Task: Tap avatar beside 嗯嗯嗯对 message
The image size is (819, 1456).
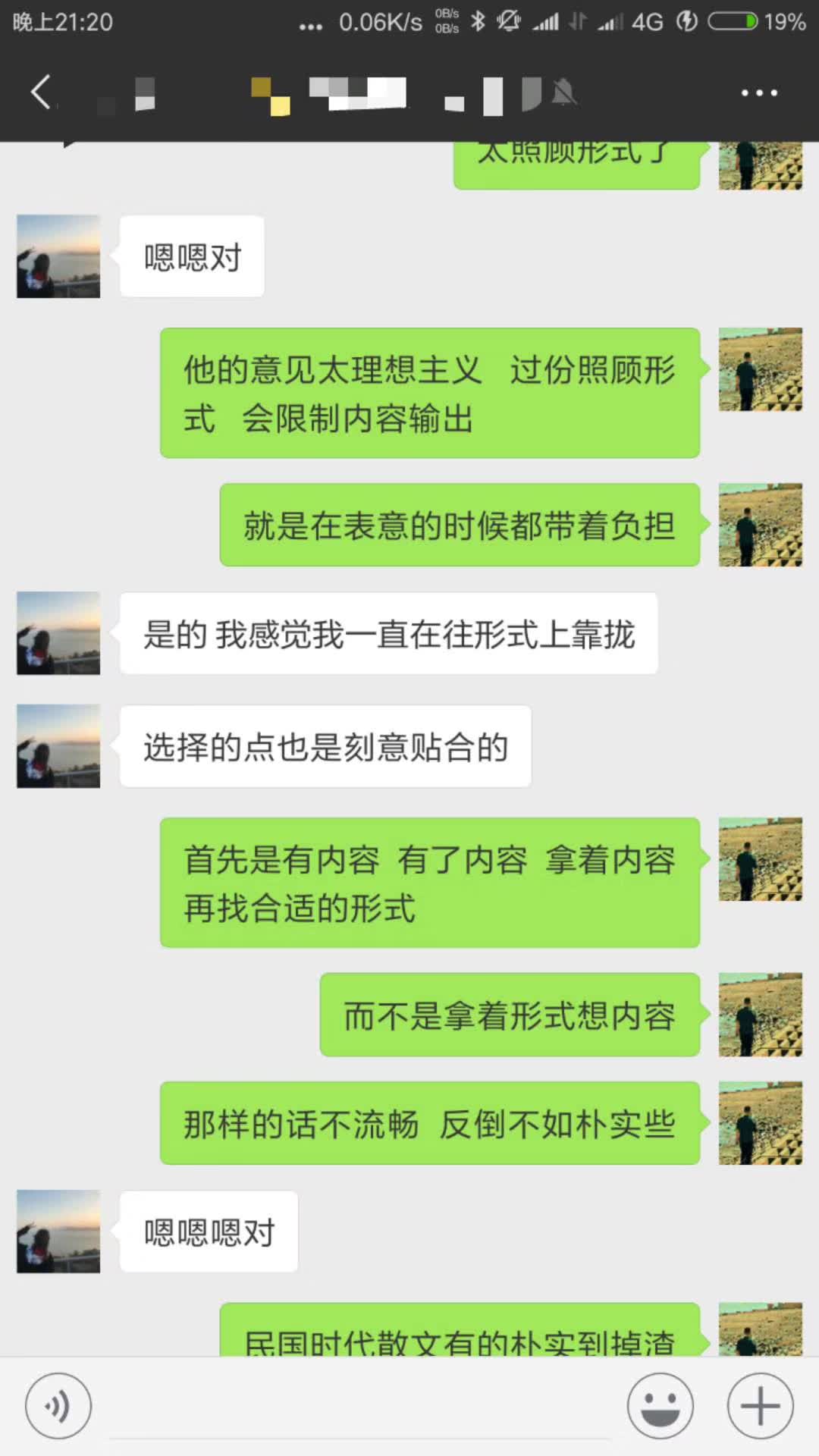Action: (x=58, y=1232)
